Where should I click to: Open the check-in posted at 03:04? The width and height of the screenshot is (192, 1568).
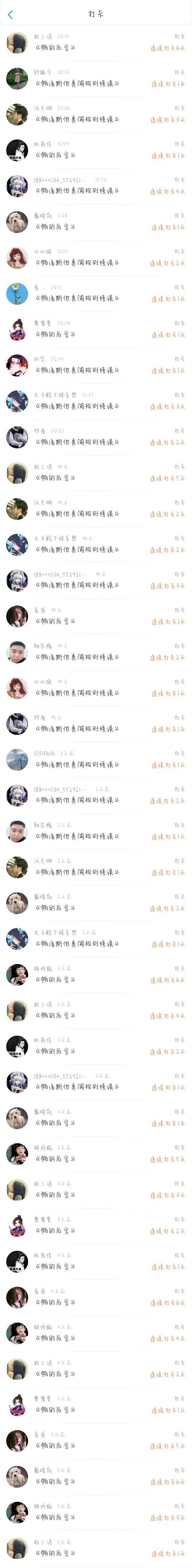pyautogui.click(x=96, y=330)
